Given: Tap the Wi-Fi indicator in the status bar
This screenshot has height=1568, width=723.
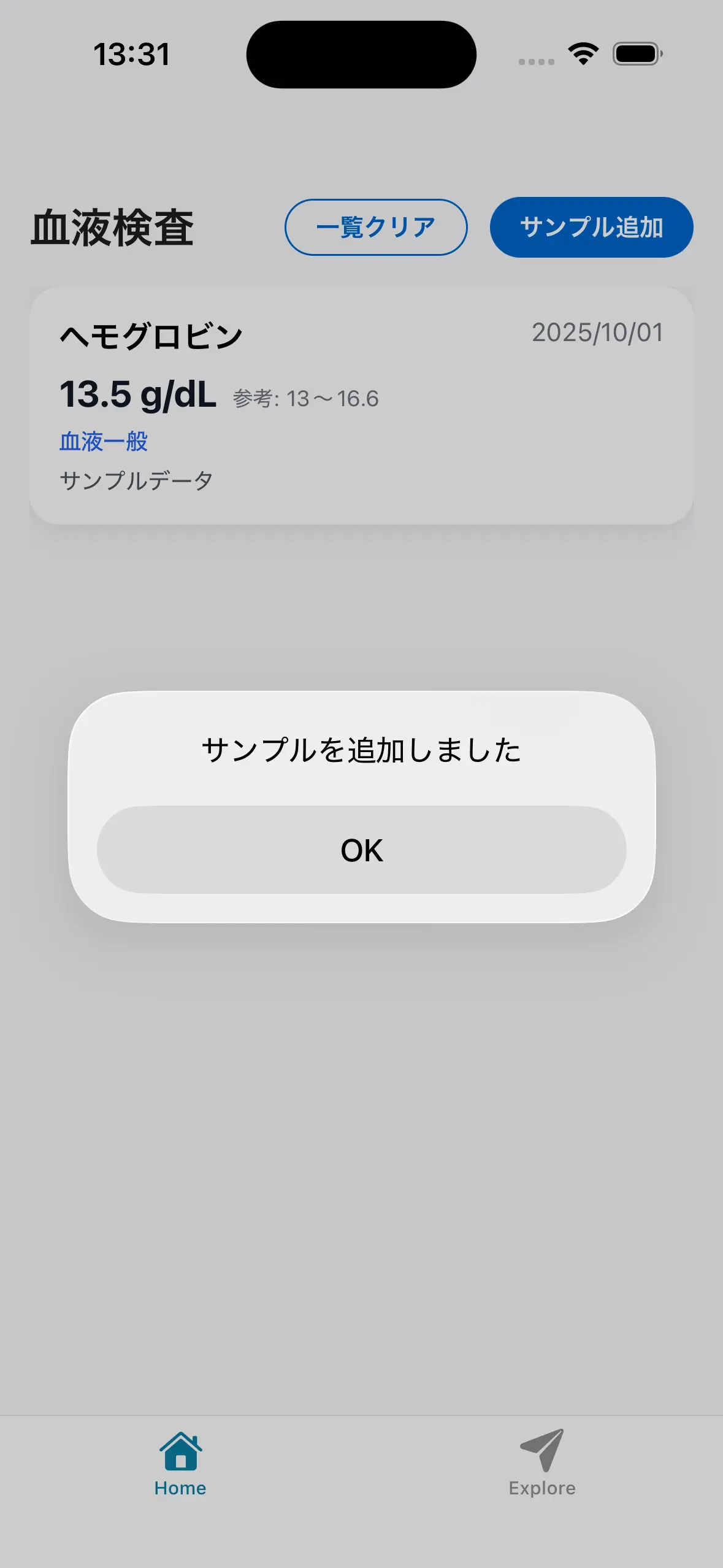Looking at the screenshot, I should click(x=581, y=54).
